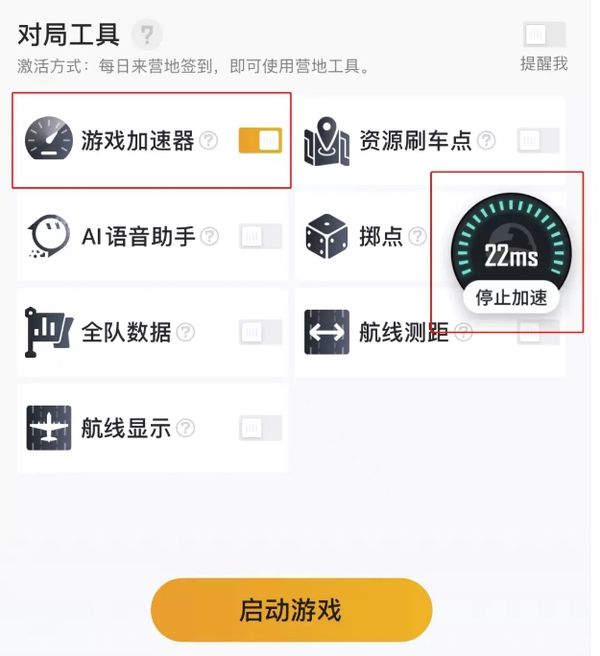This screenshot has height=656, width=600.
Task: Tap the question mark next to 航线显示
Action: 186,429
